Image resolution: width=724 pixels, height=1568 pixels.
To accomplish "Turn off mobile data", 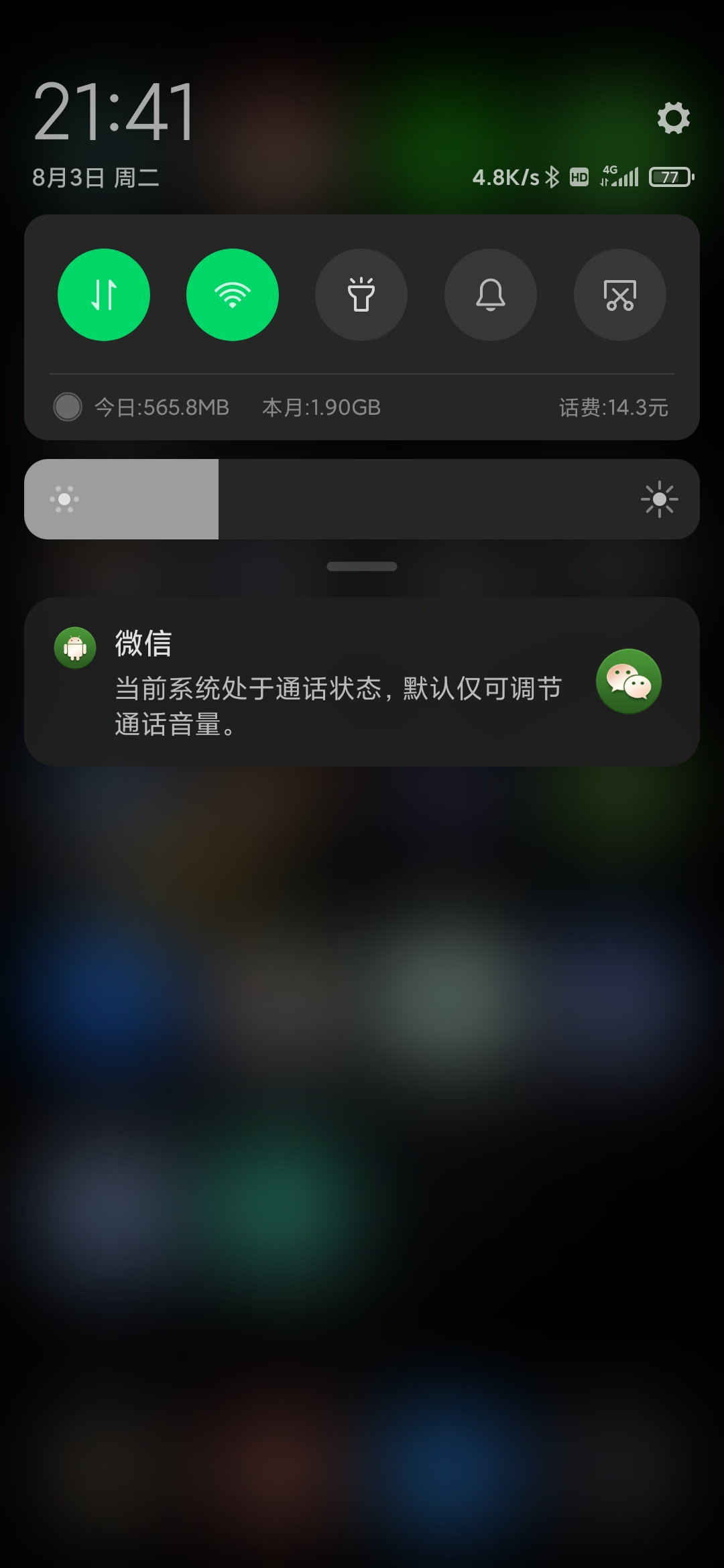I will [x=104, y=295].
